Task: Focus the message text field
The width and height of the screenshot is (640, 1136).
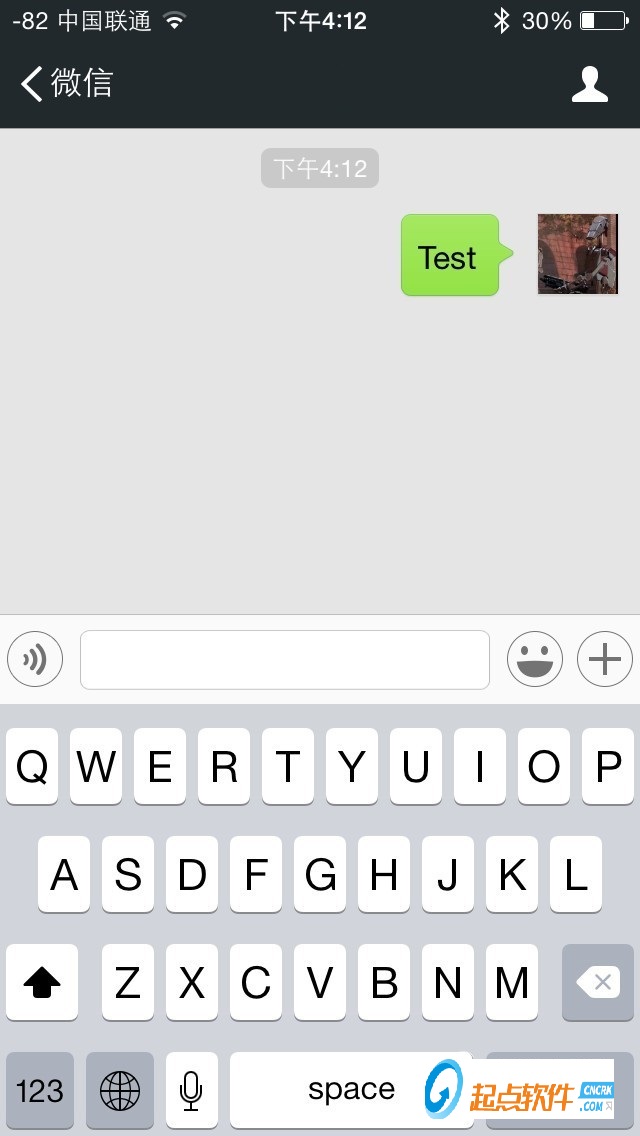Action: pyautogui.click(x=285, y=659)
